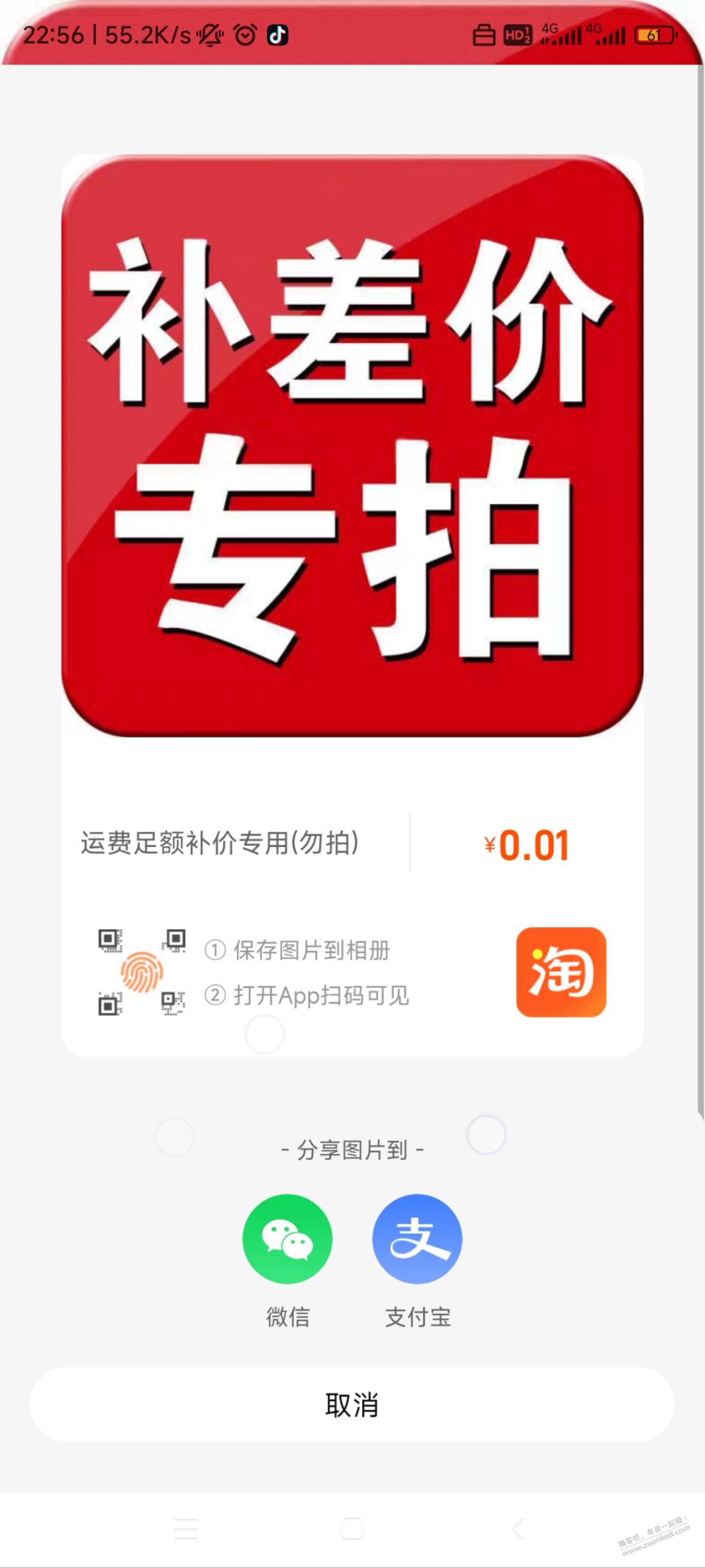Share the image to Alipay (支付宝)
705x1568 pixels.
418,1238
